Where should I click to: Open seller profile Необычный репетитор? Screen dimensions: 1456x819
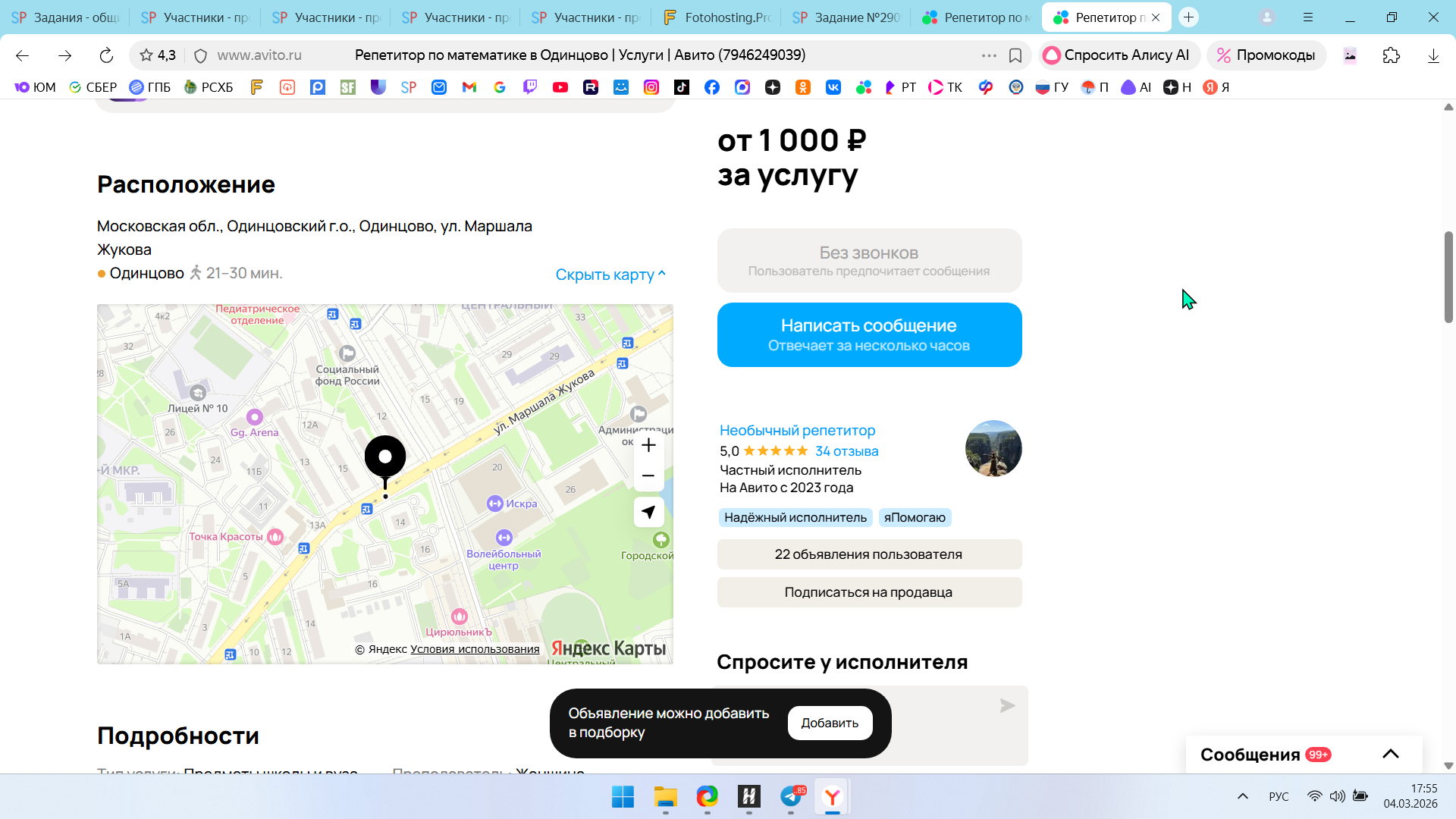click(x=797, y=430)
